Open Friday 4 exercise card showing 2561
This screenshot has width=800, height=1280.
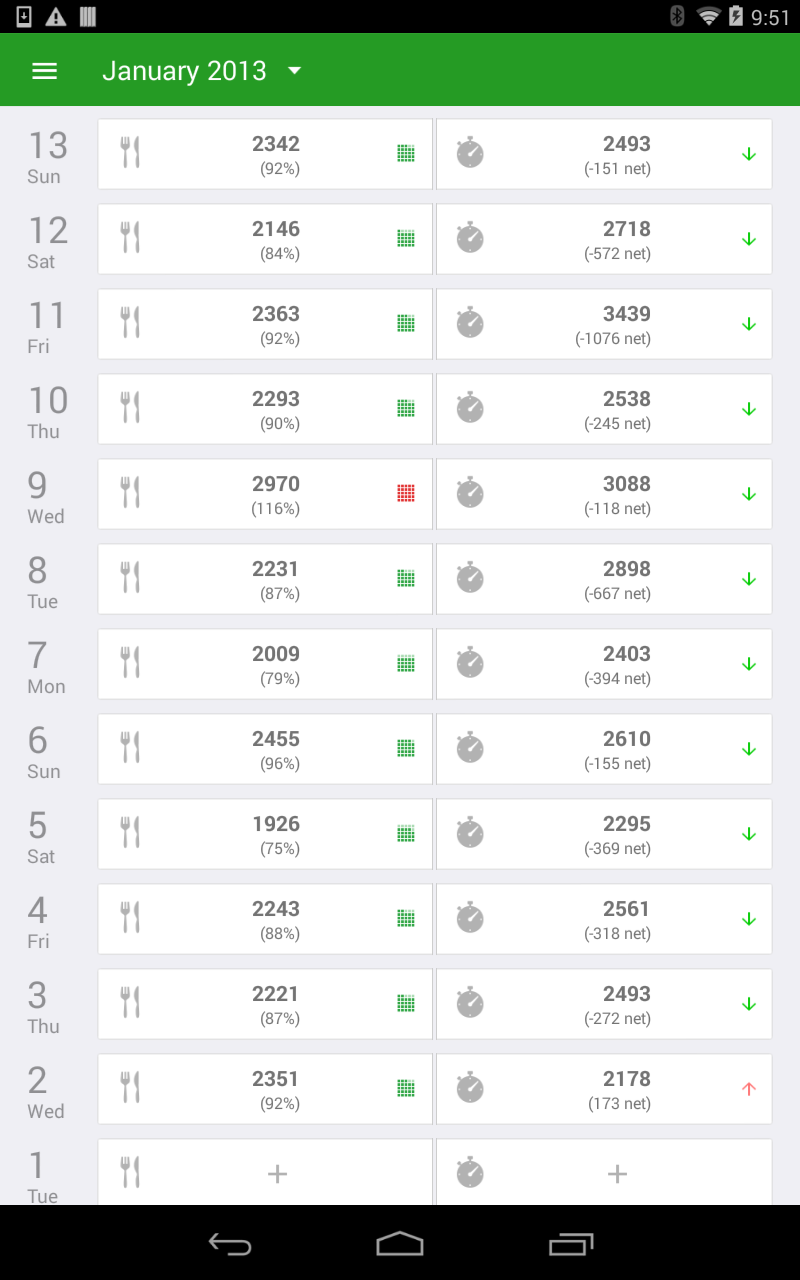[604, 919]
